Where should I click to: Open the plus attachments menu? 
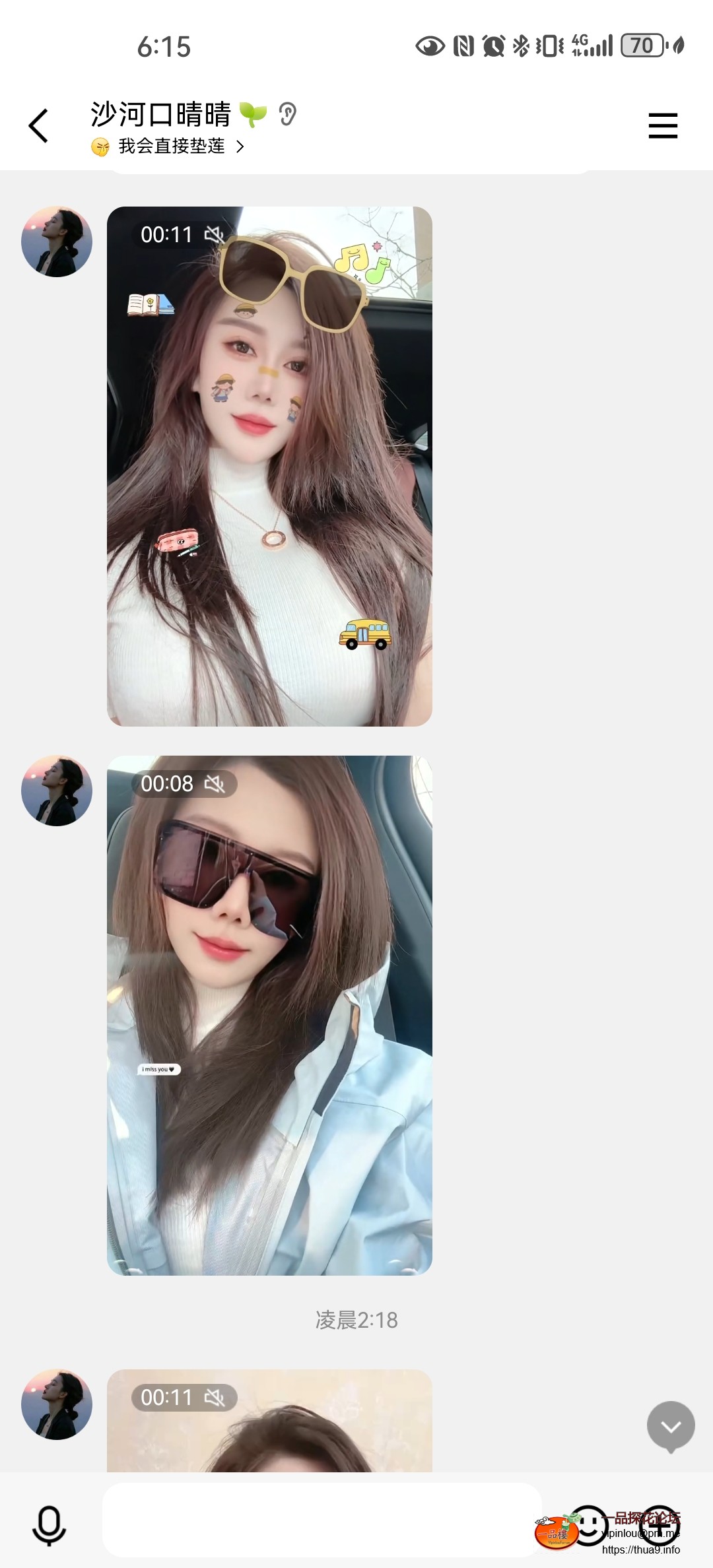pyautogui.click(x=660, y=1524)
